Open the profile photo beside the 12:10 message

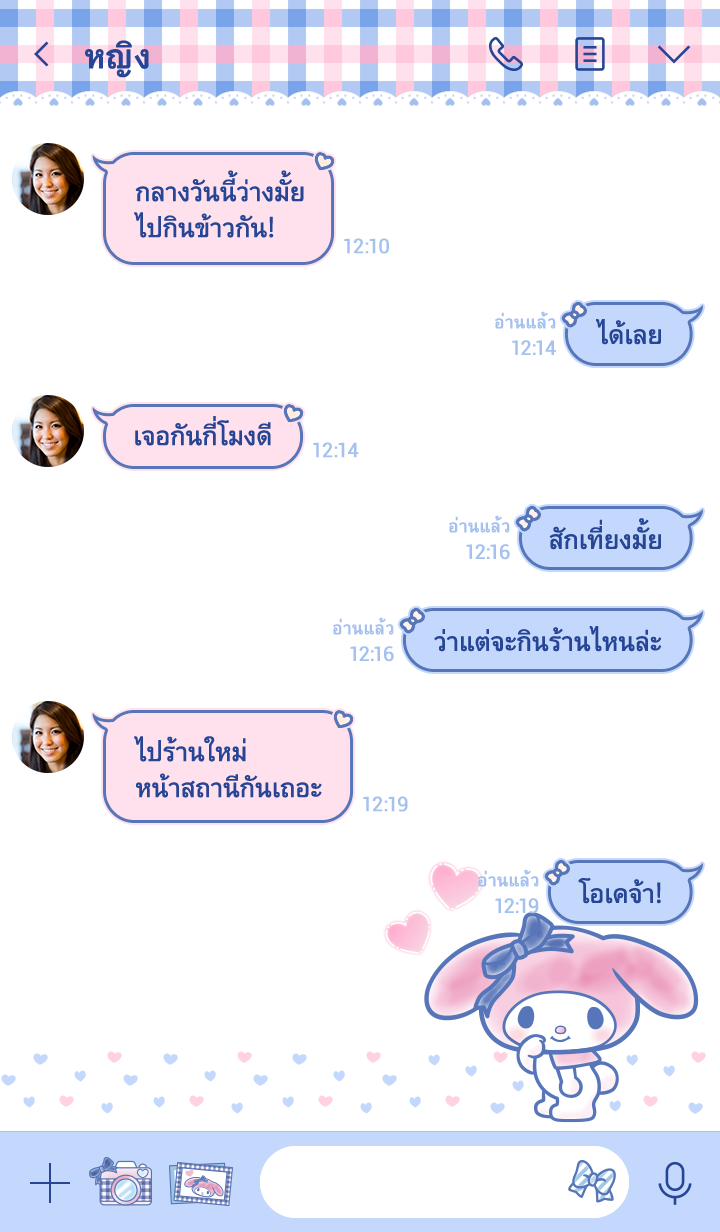click(48, 179)
